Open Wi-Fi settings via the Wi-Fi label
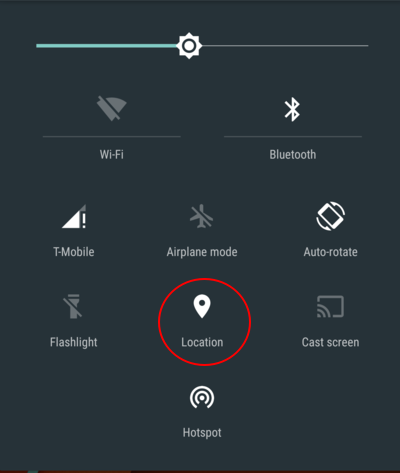This screenshot has width=400, height=473. coord(112,154)
